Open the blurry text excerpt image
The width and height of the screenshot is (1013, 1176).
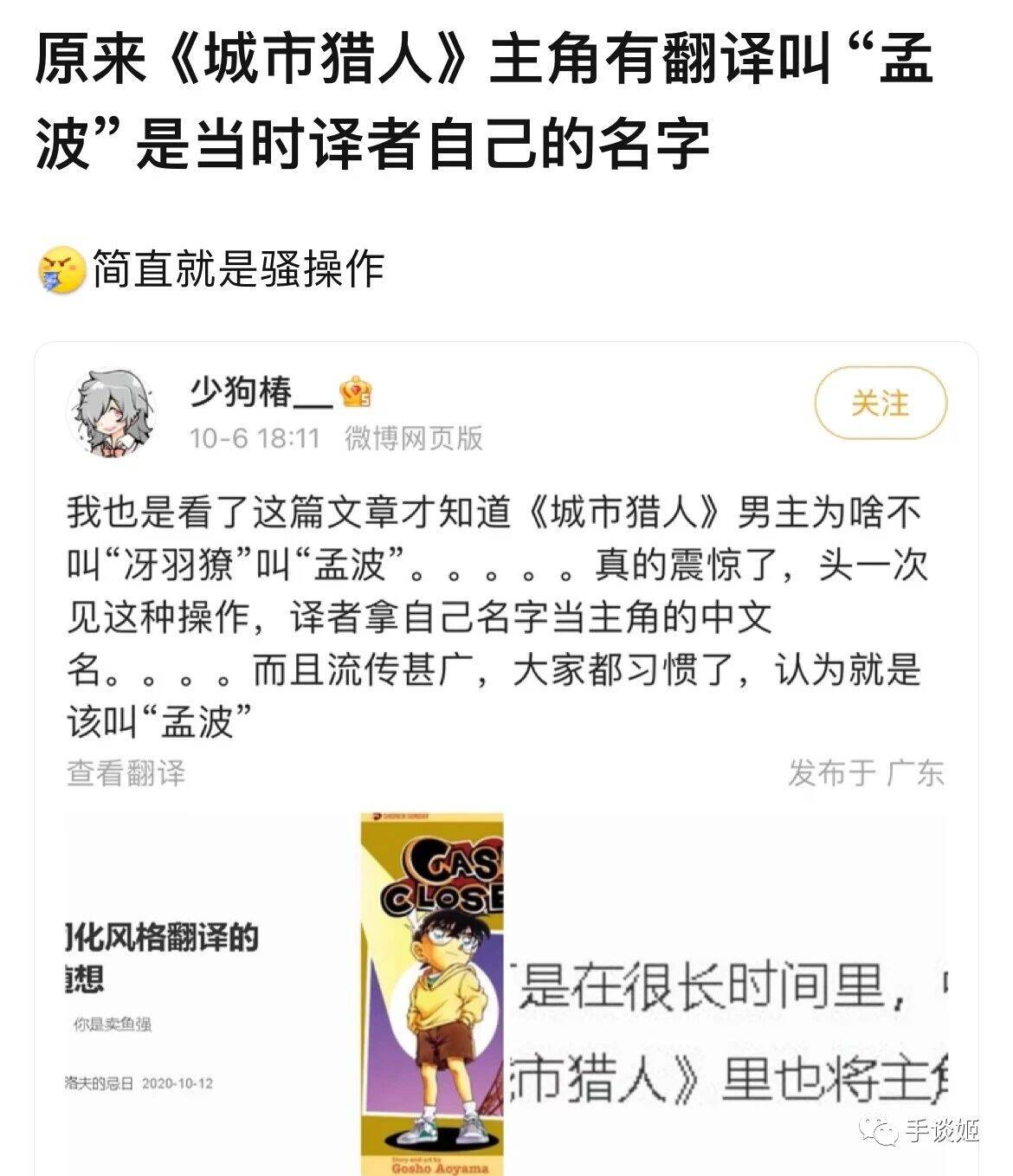727,993
